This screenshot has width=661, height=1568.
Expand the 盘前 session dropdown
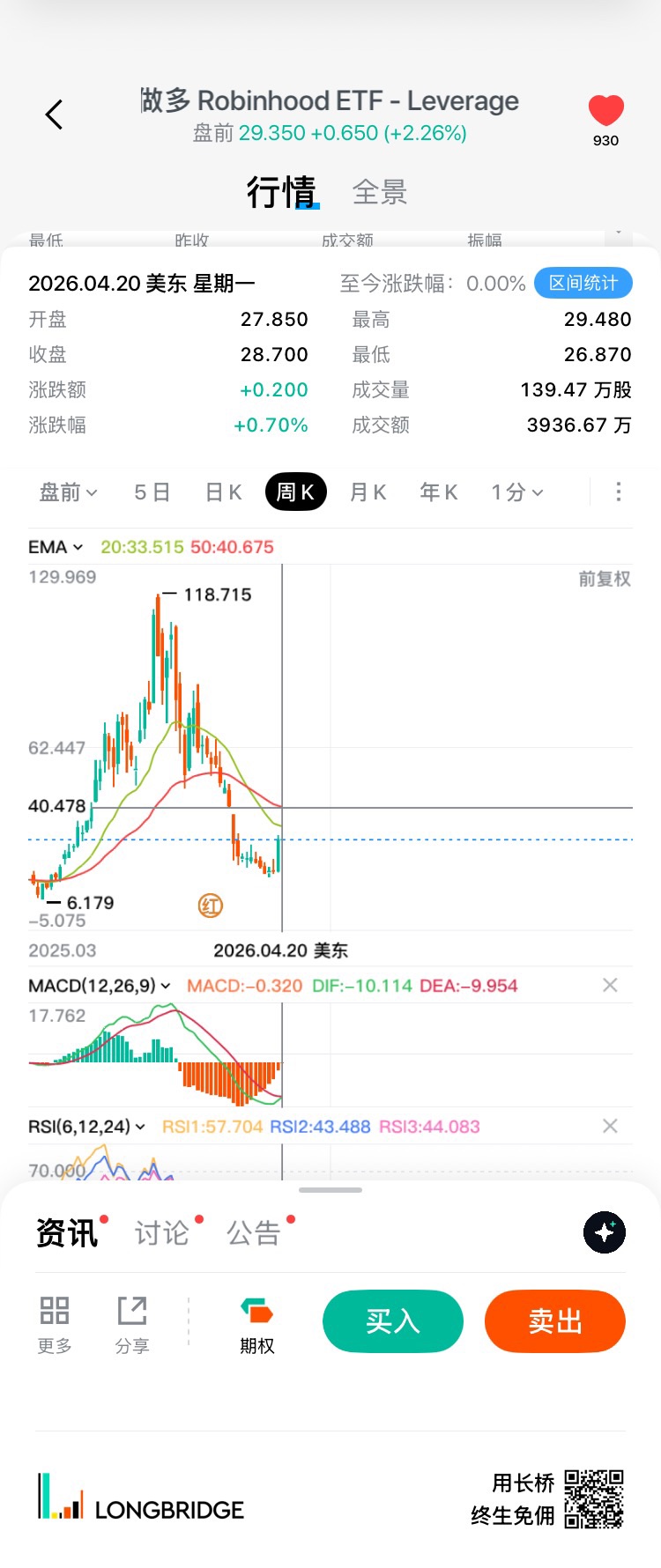click(68, 492)
